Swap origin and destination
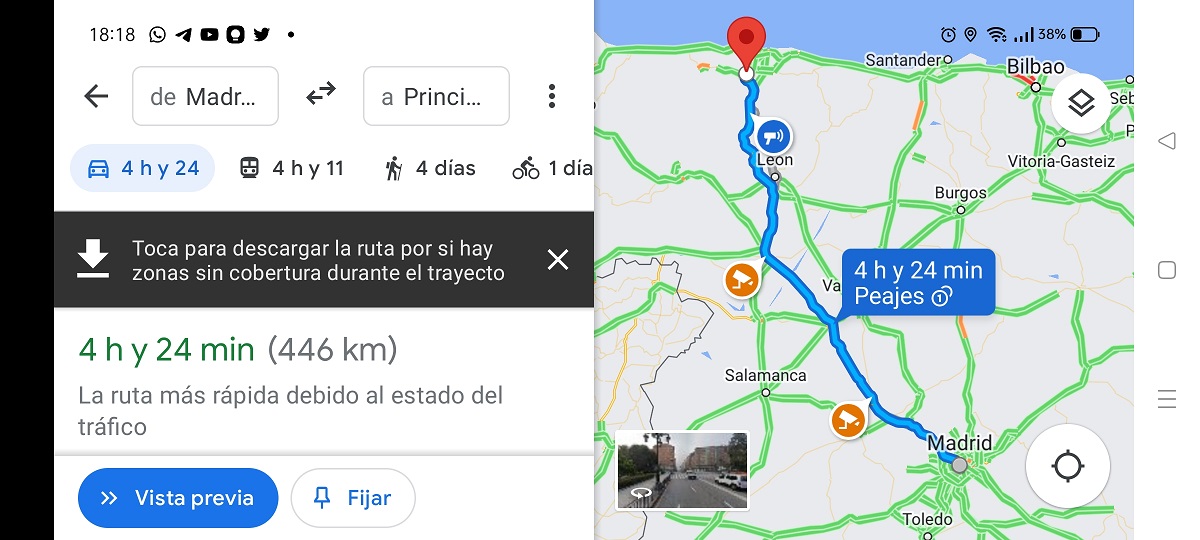The height and width of the screenshot is (540, 1200). click(x=321, y=96)
